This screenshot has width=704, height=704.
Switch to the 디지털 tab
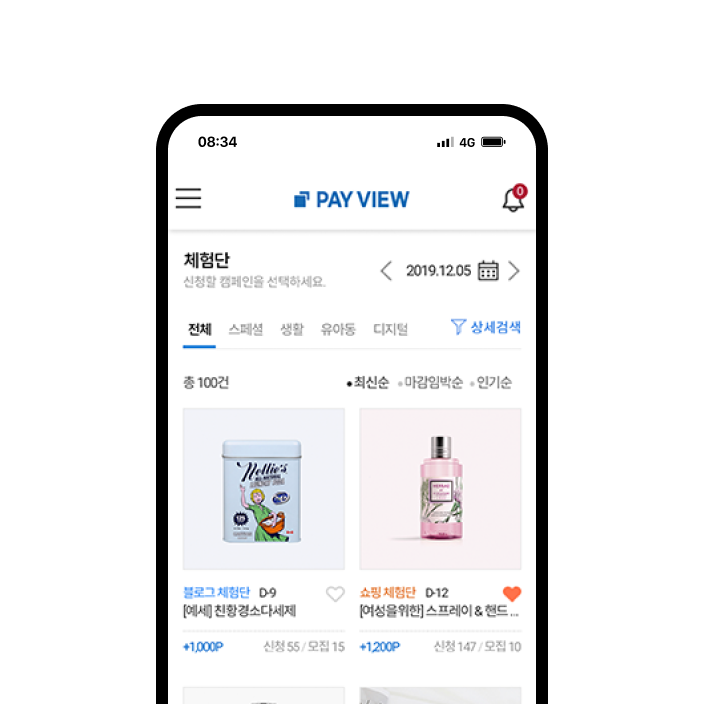pos(390,329)
